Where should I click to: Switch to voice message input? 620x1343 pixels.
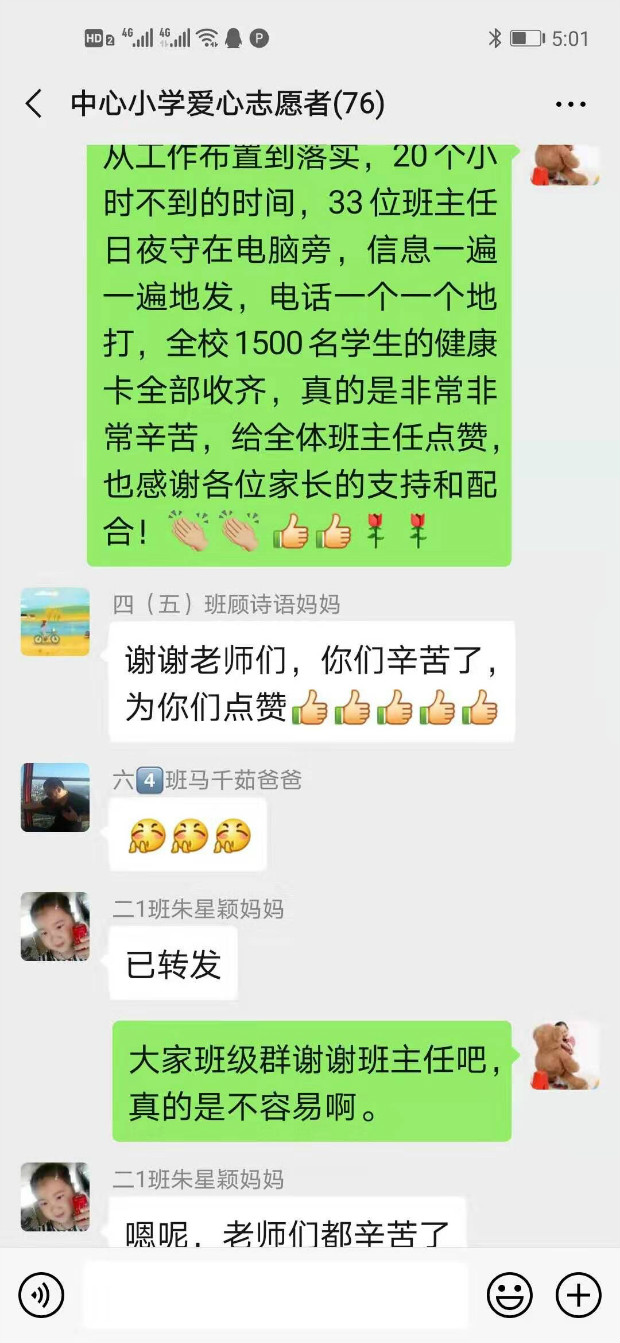click(x=41, y=1296)
